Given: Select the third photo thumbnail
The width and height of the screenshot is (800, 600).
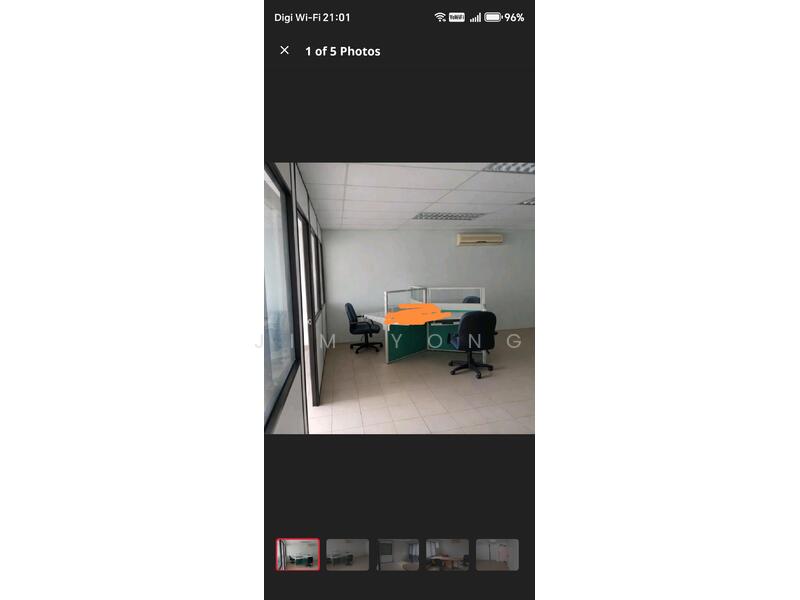Looking at the screenshot, I should [397, 555].
